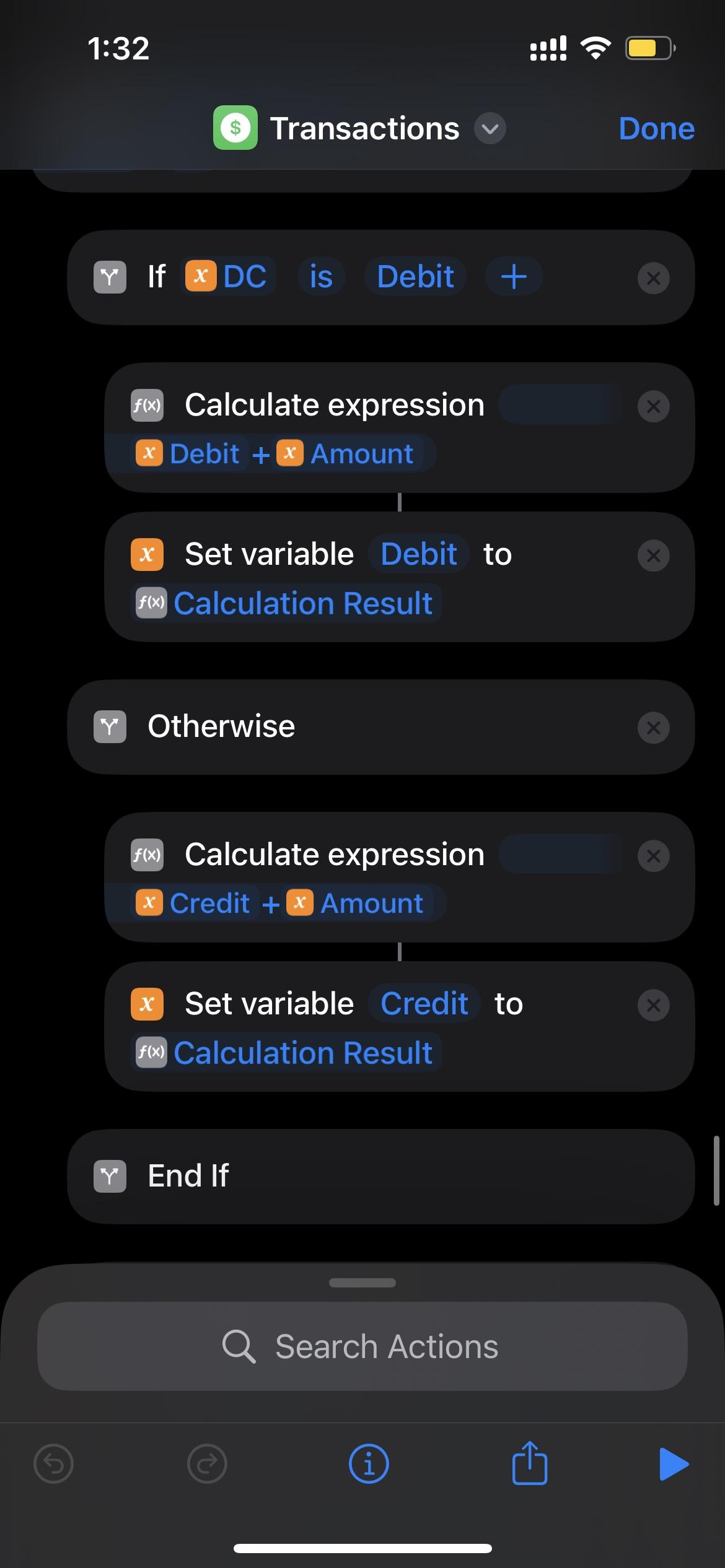725x1568 pixels.
Task: Expand the Transactions title dropdown chevron
Action: pos(490,129)
